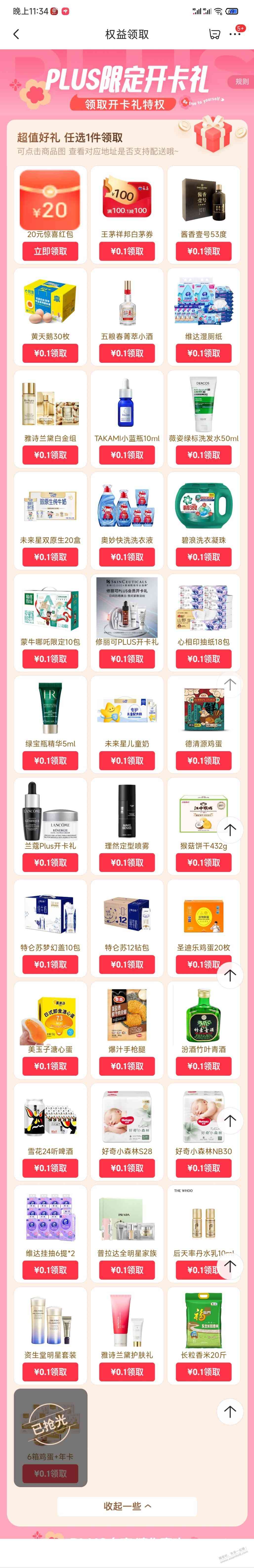
Task: Claim 雅诗兰黛白金组 for ¥0.1
Action: point(51,455)
